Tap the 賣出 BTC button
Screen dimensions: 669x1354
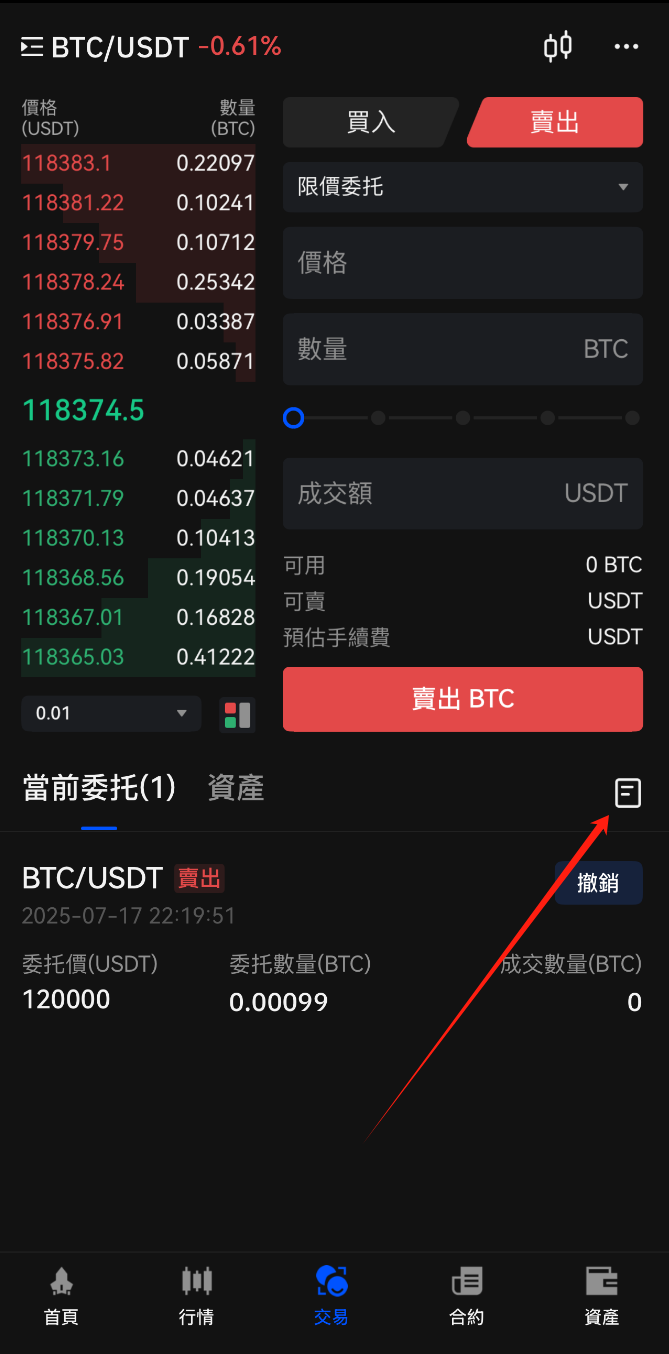(463, 699)
